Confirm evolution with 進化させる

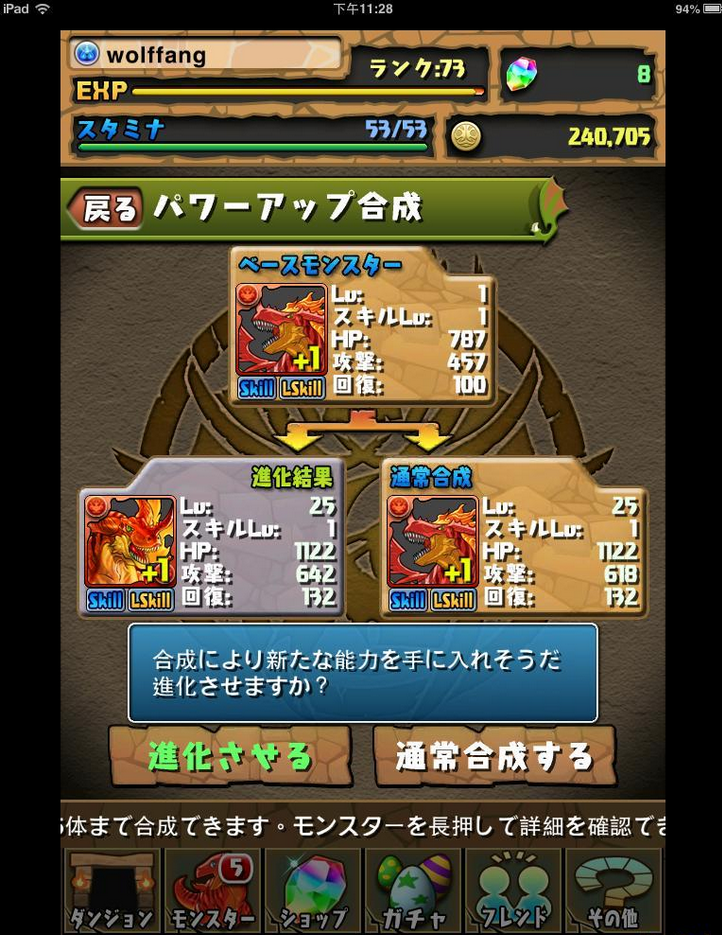click(x=229, y=756)
